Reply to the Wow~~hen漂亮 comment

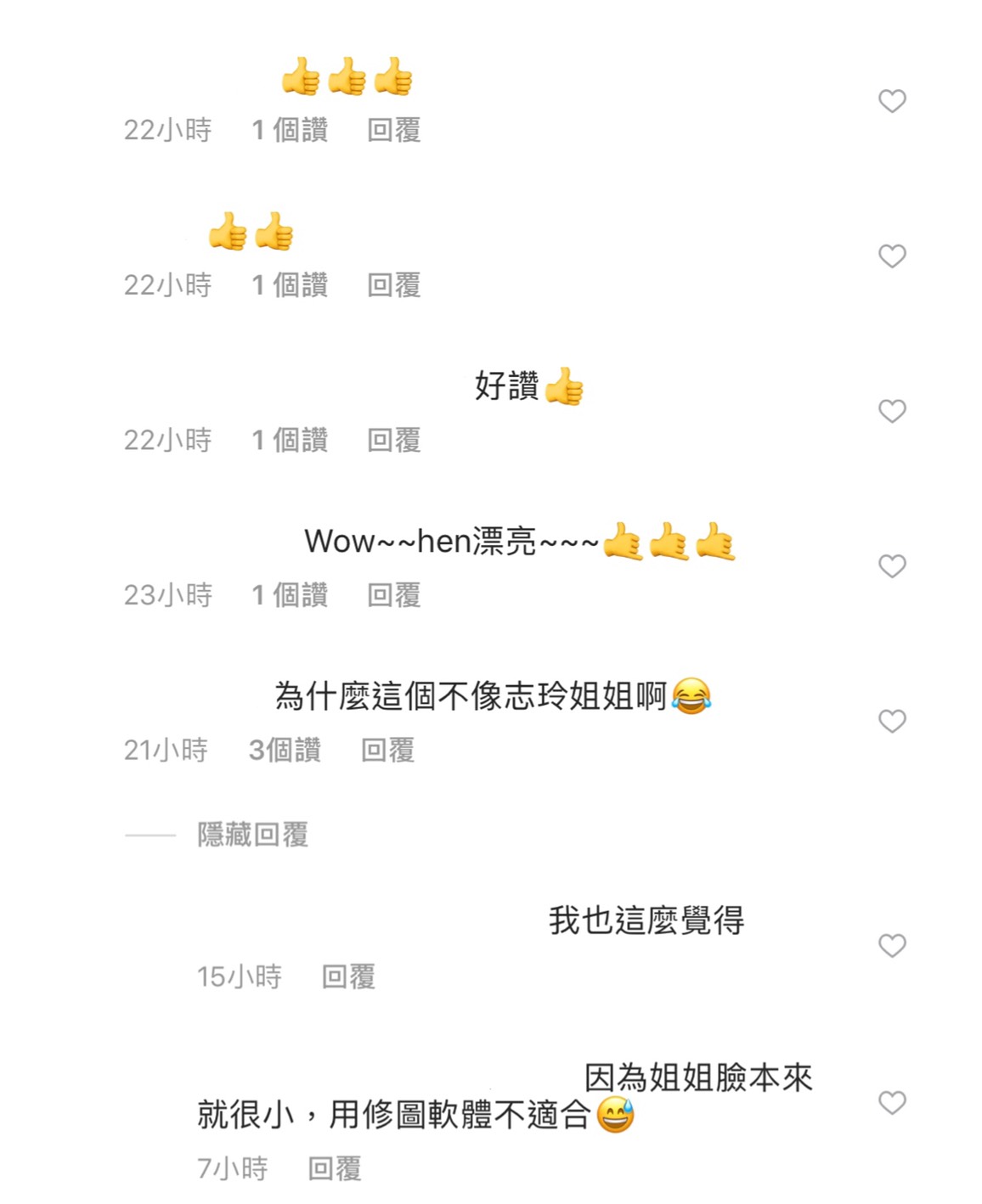click(394, 595)
